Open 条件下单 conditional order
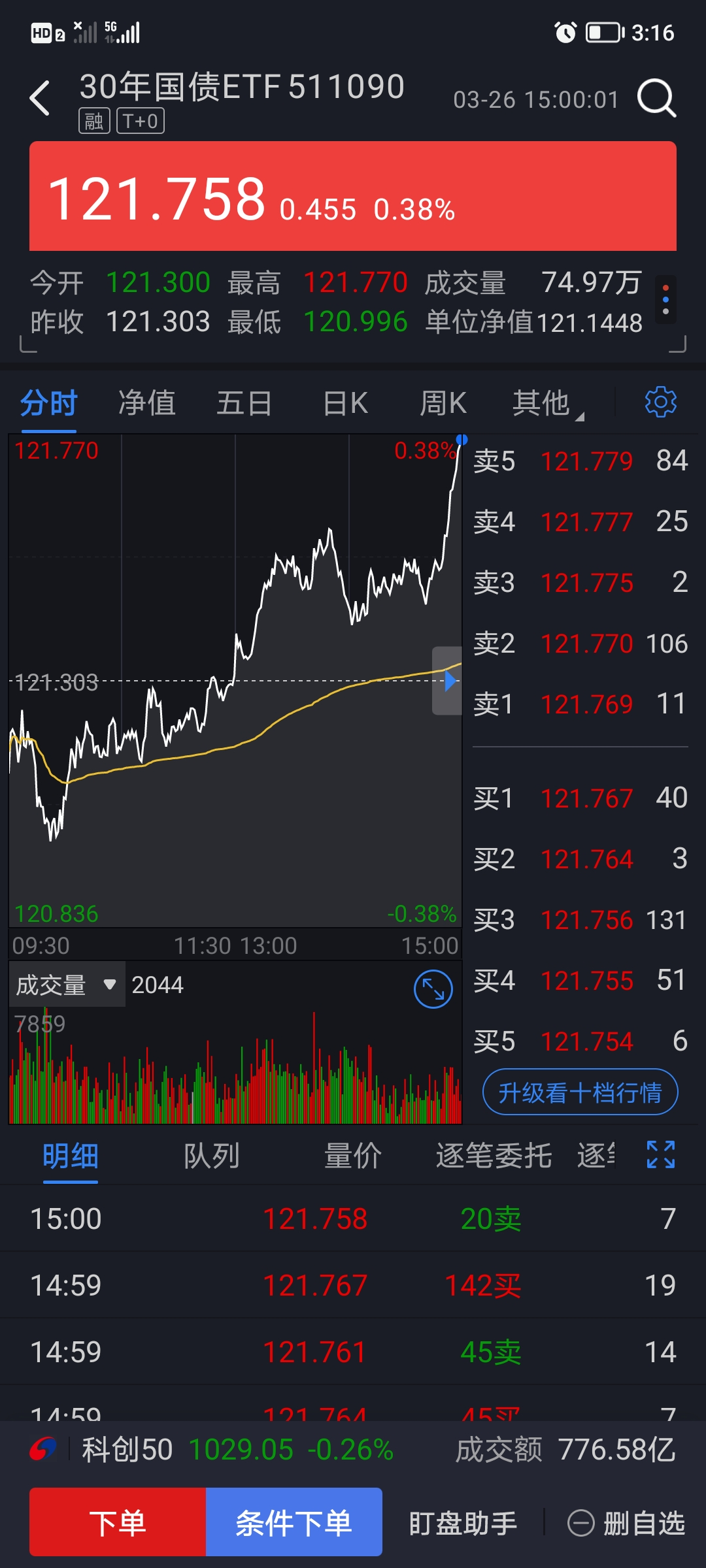This screenshot has width=706, height=1568. (x=294, y=1522)
